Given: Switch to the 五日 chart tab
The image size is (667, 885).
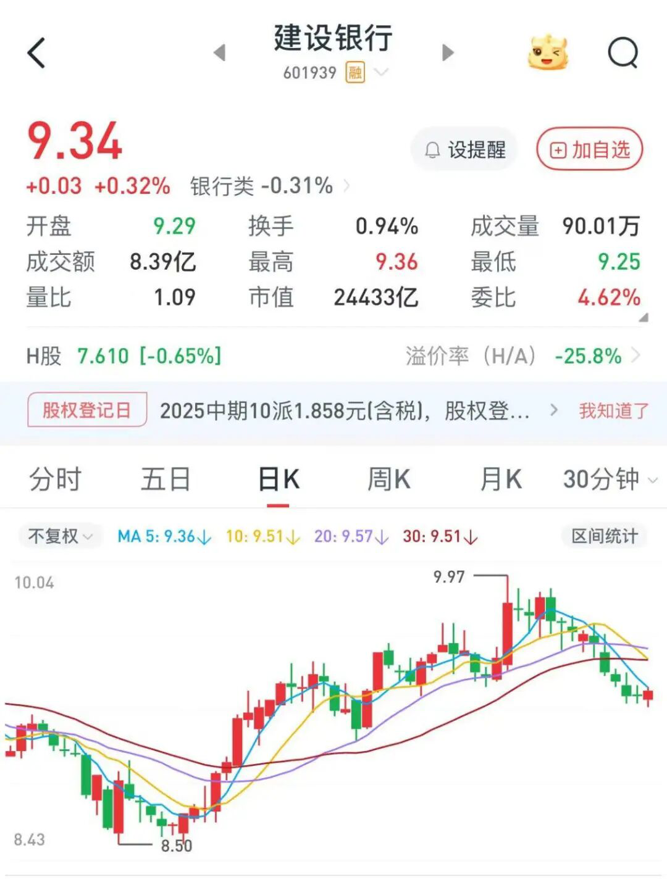Looking at the screenshot, I should [x=166, y=480].
